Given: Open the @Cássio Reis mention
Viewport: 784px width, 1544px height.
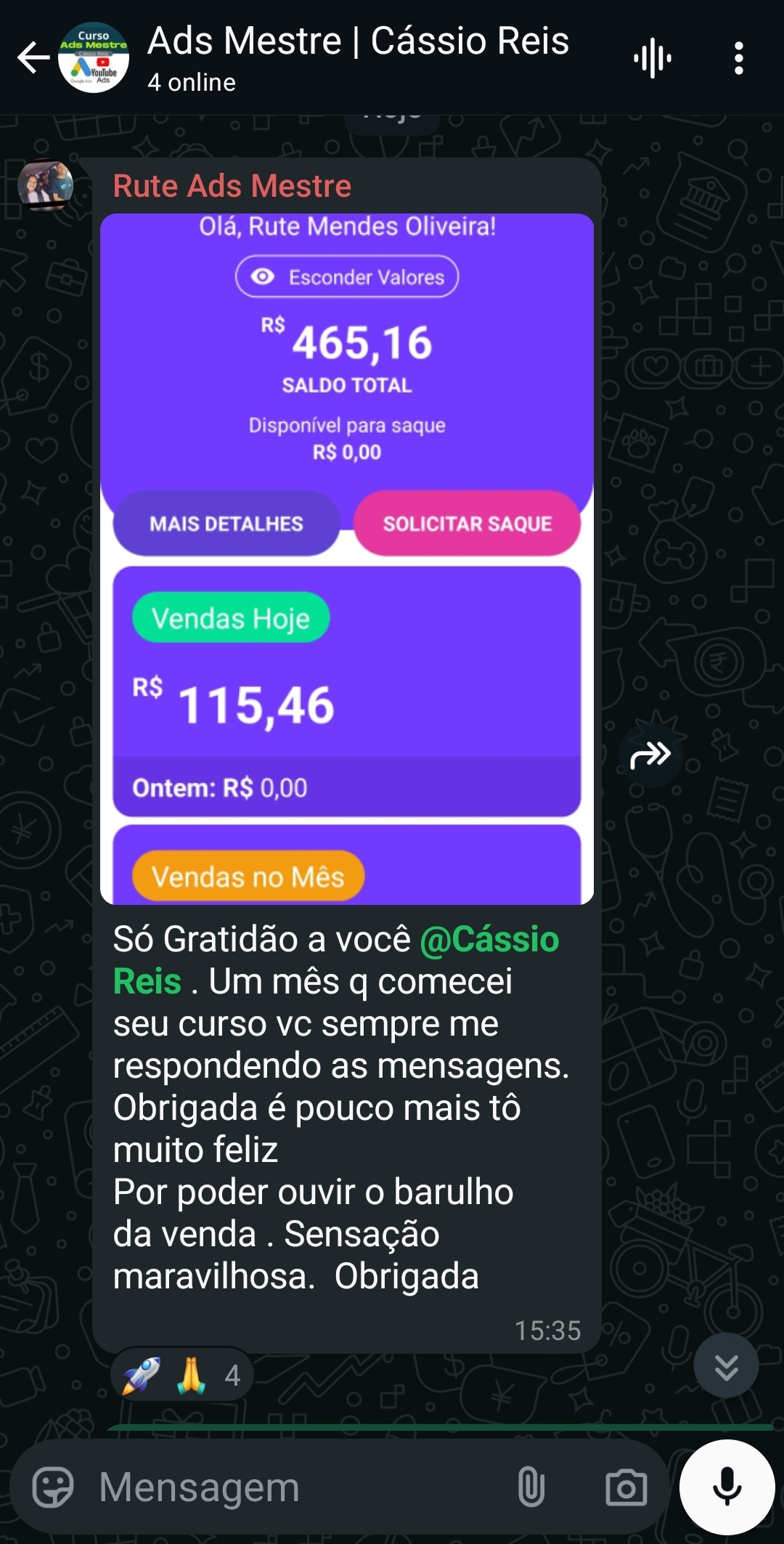Looking at the screenshot, I should point(489,940).
